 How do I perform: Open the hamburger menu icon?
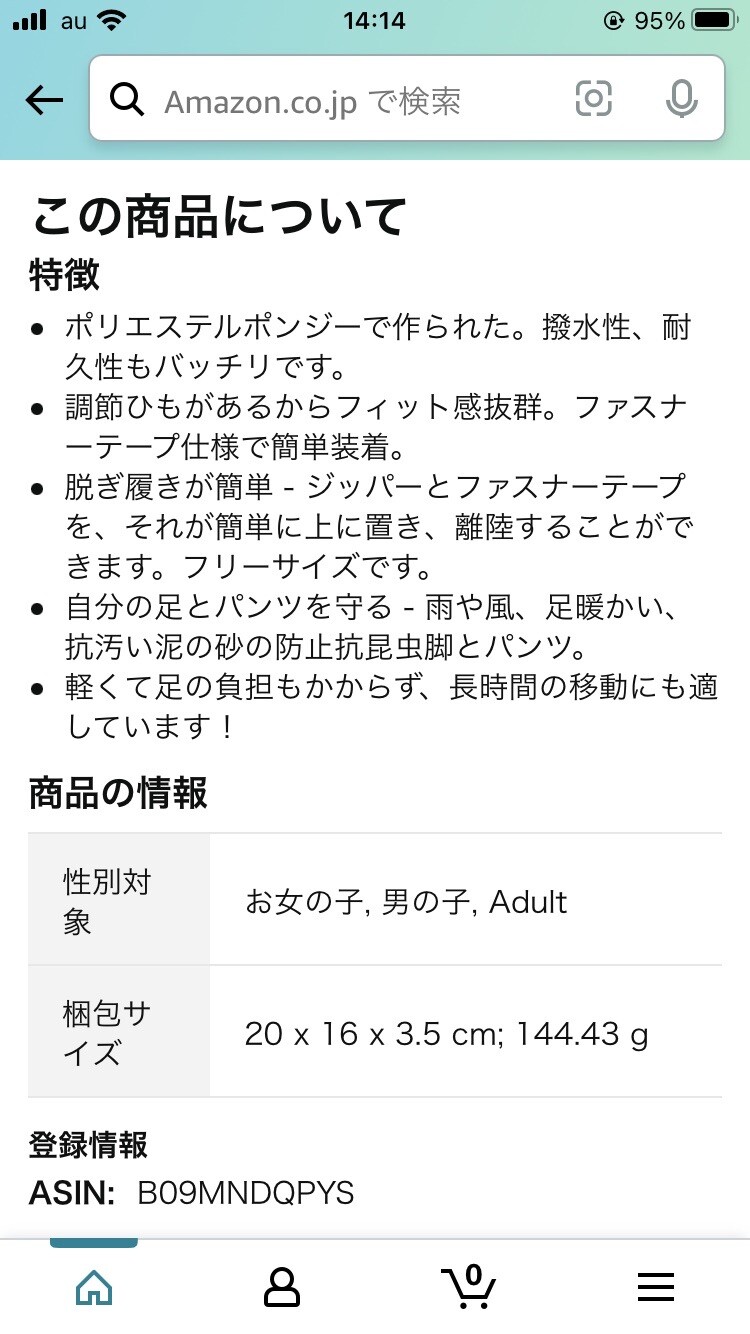click(656, 1289)
